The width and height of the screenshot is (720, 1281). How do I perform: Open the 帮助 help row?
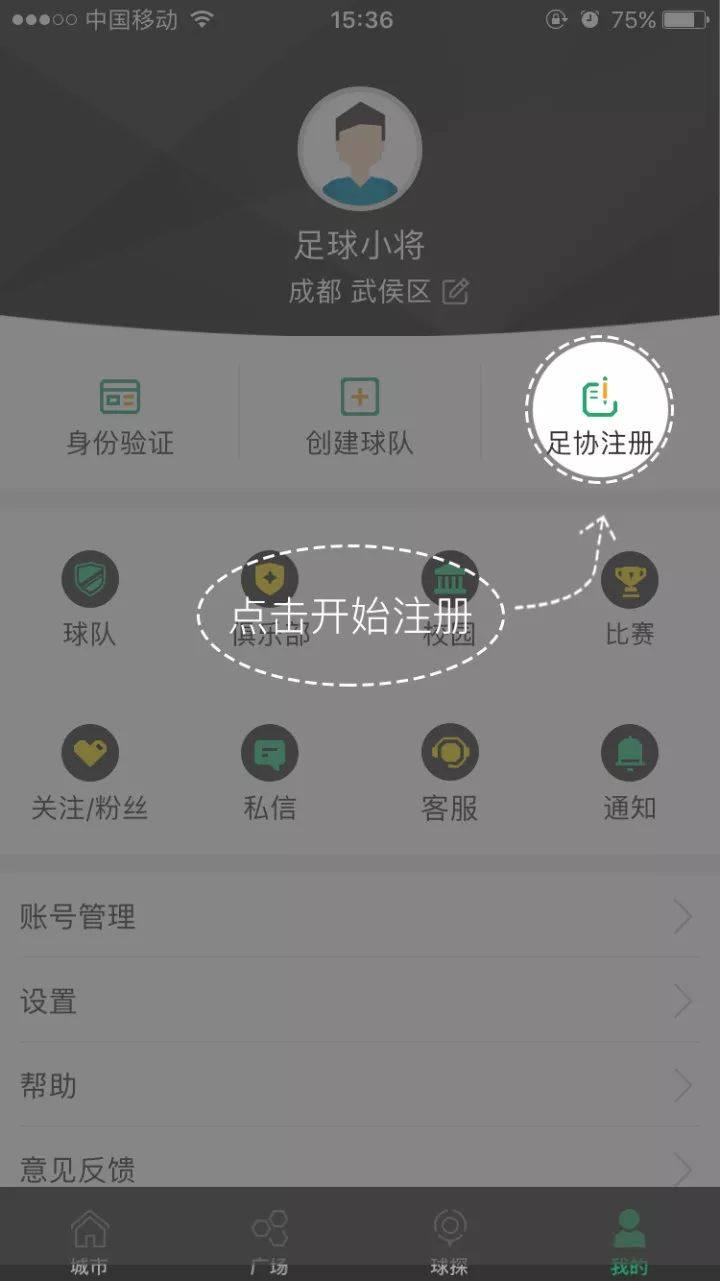point(360,1085)
